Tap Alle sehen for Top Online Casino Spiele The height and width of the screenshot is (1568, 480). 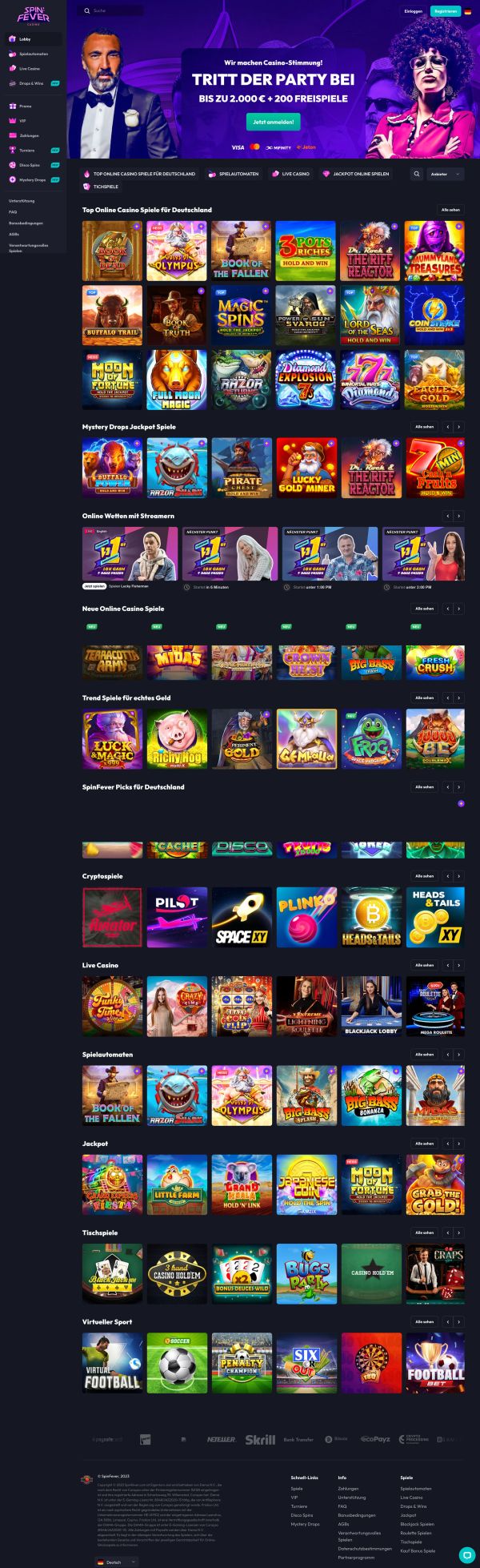click(450, 210)
